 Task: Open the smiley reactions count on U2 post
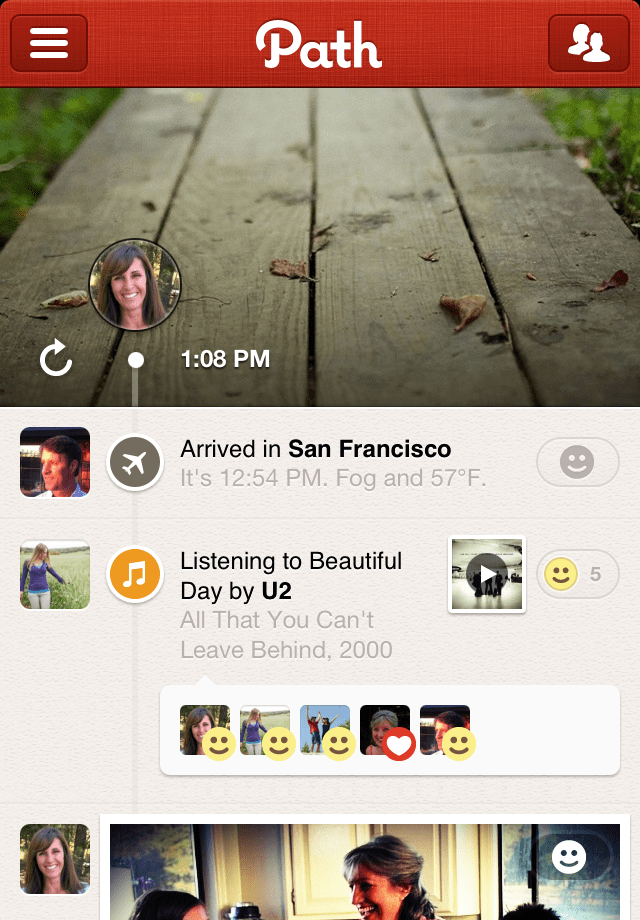(x=576, y=574)
